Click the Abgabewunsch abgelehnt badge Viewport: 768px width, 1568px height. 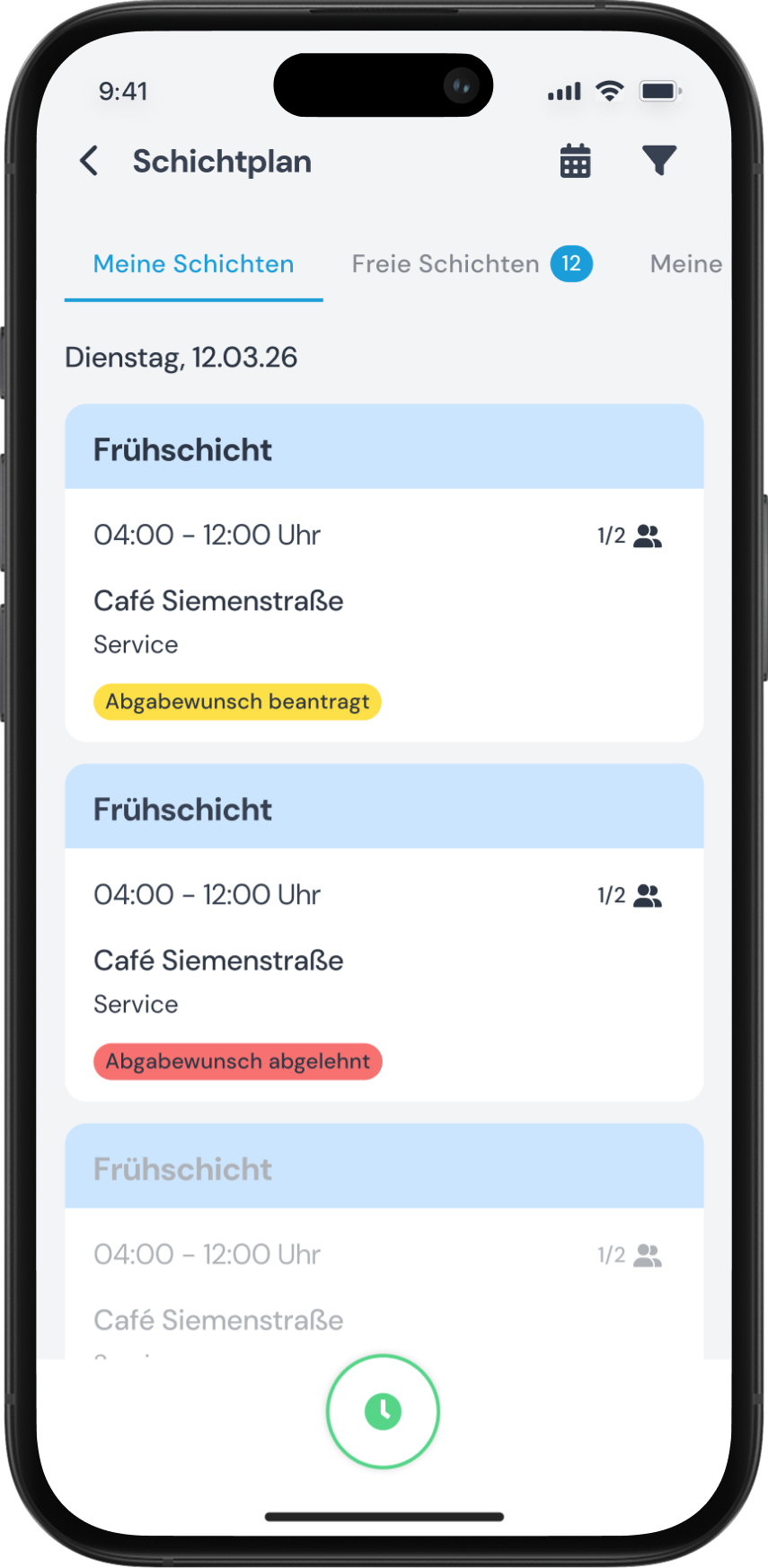[237, 1061]
